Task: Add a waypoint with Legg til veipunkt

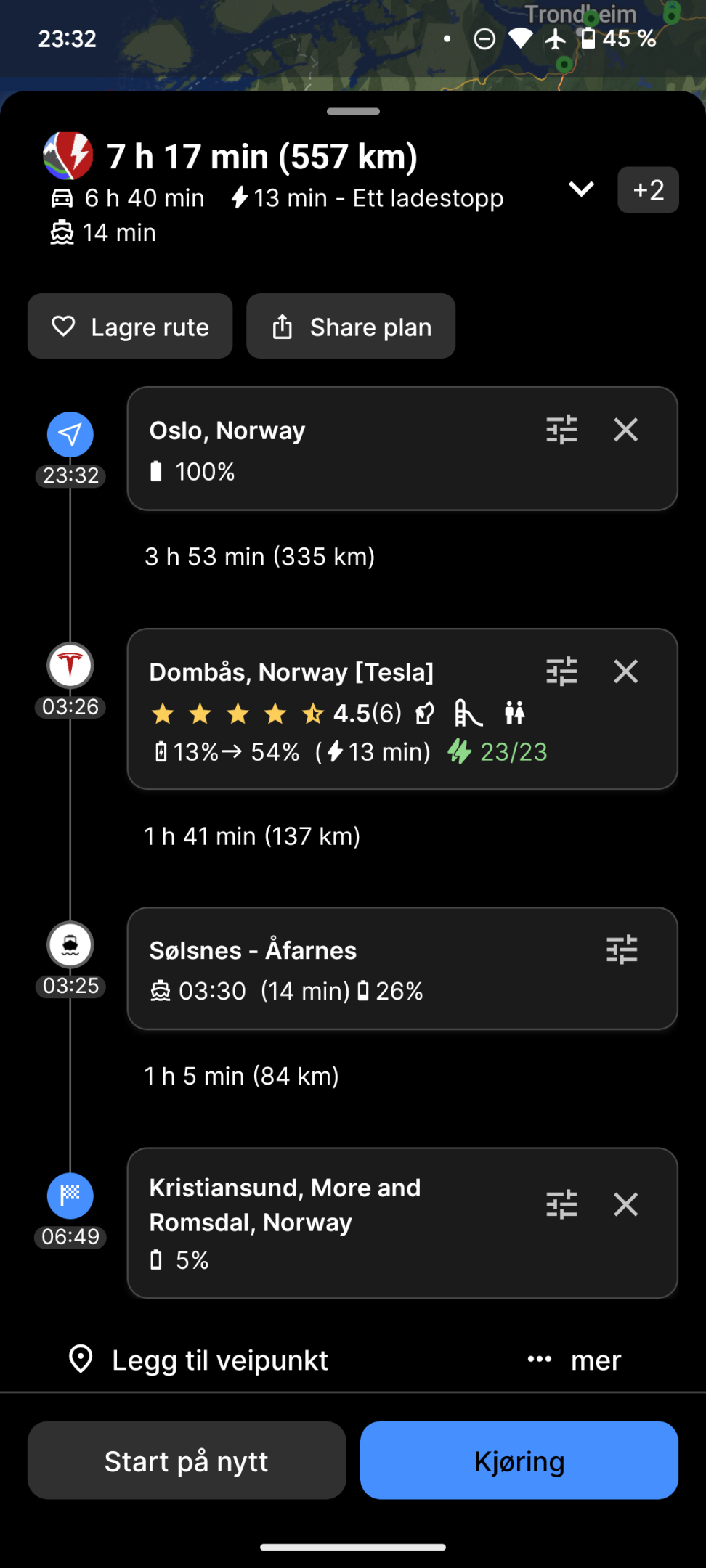Action: pos(198,1360)
